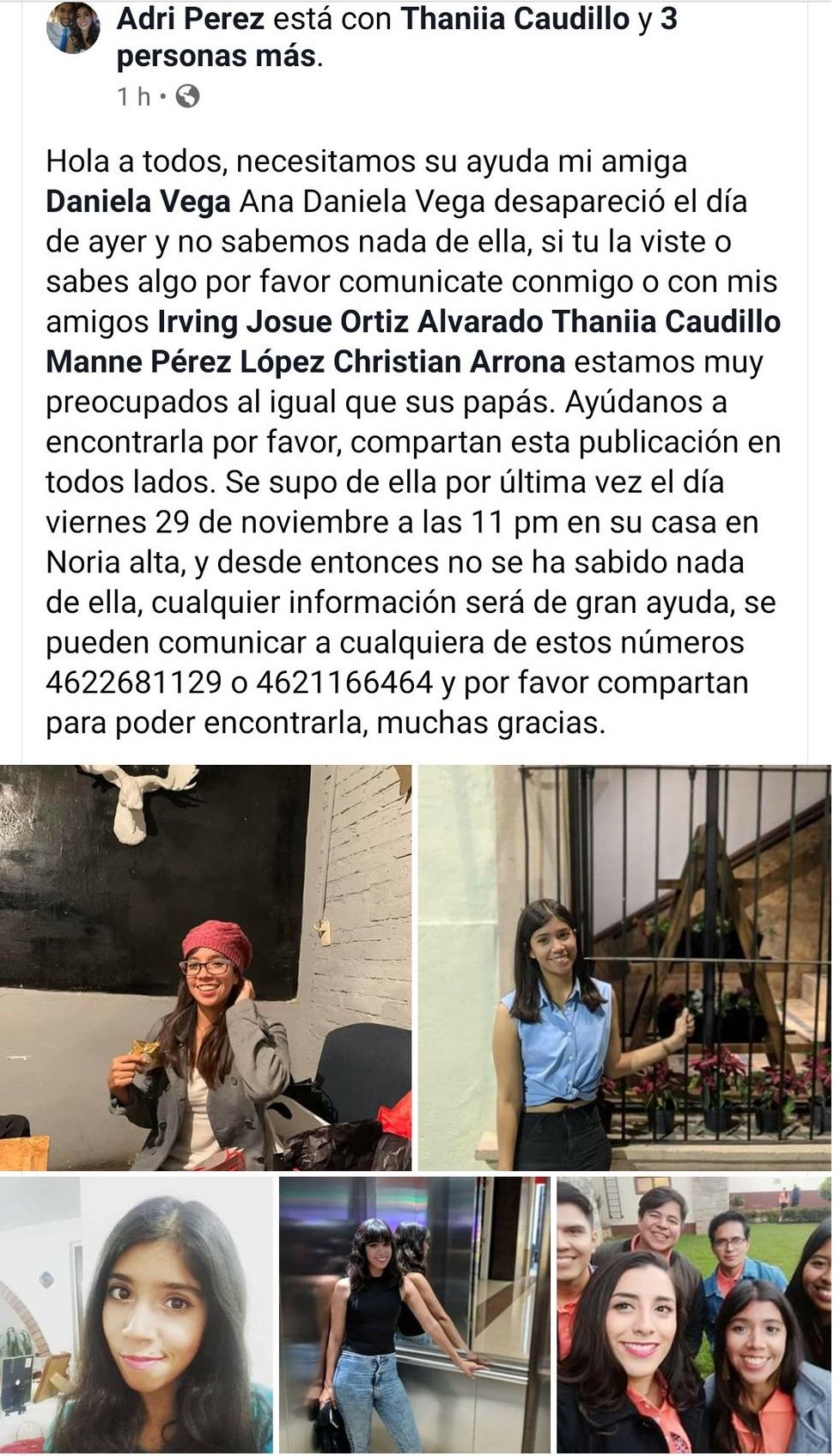This screenshot has width=840, height=1456.
Task: Open Irving Josue Ortiz Alvarado's profile
Action: tap(350, 322)
